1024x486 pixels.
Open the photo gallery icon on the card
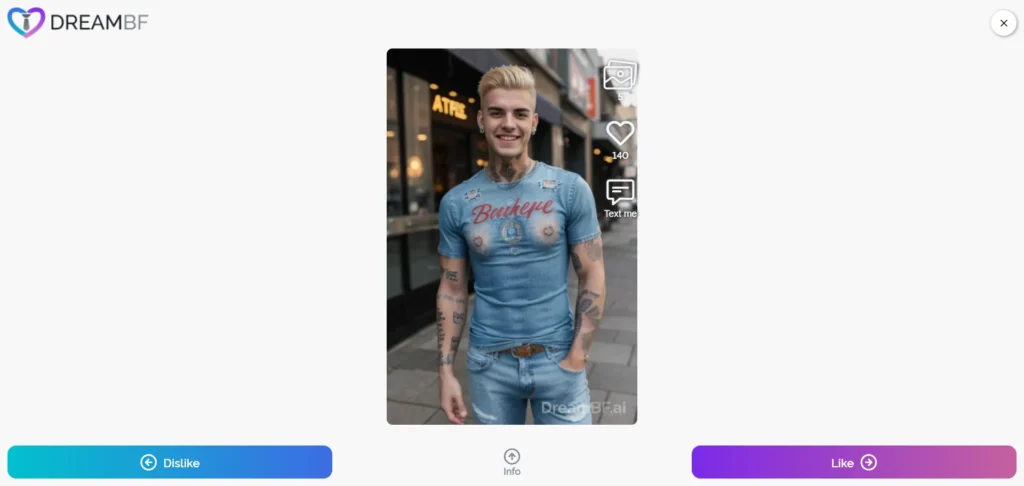620,75
